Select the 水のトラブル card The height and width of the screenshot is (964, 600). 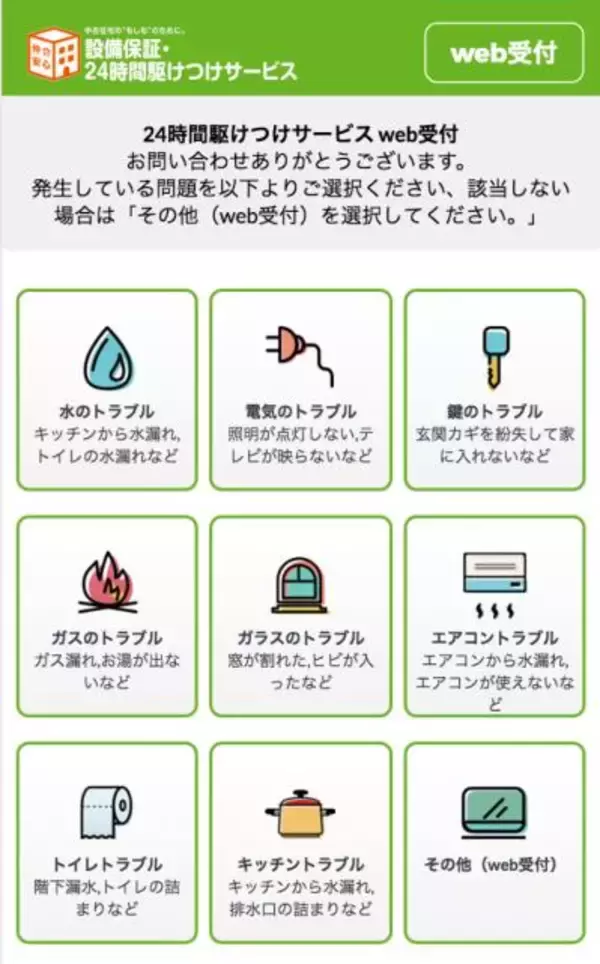coord(107,389)
